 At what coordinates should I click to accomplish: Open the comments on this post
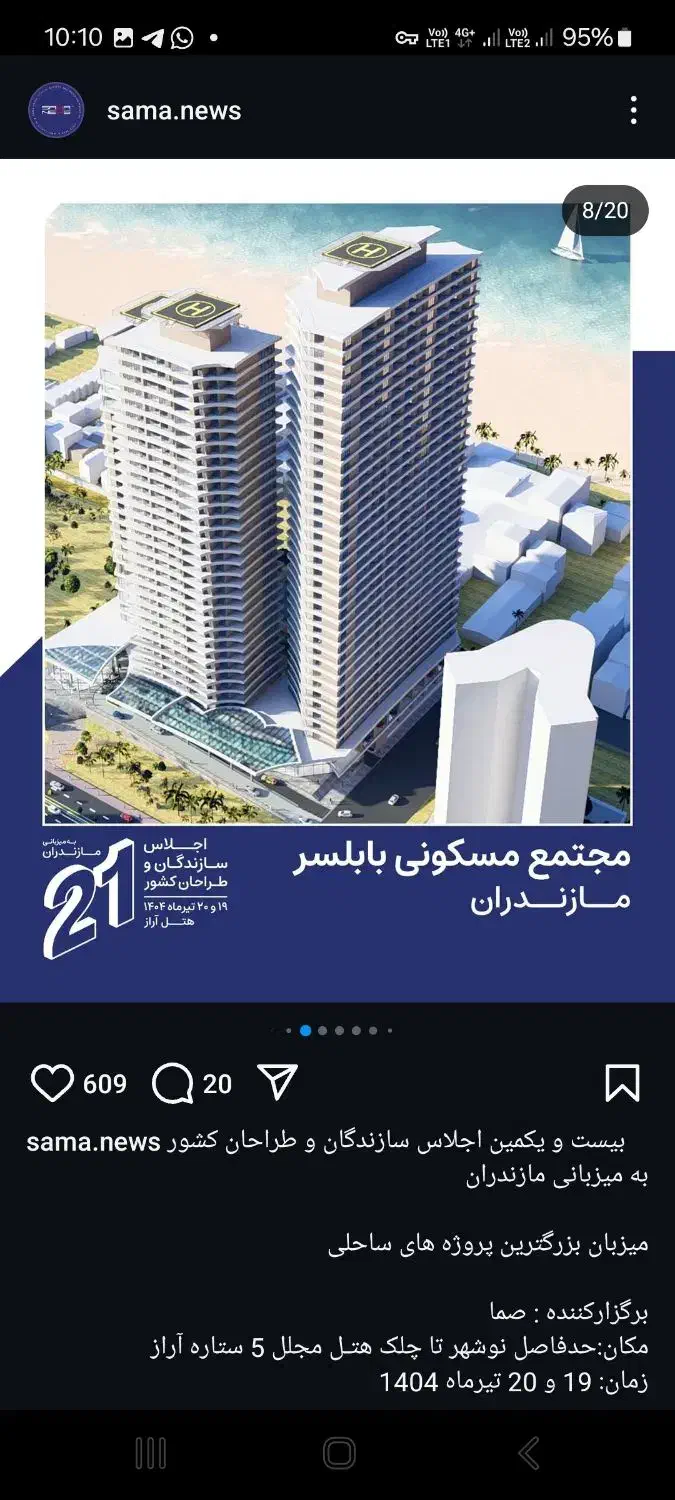tap(172, 1083)
